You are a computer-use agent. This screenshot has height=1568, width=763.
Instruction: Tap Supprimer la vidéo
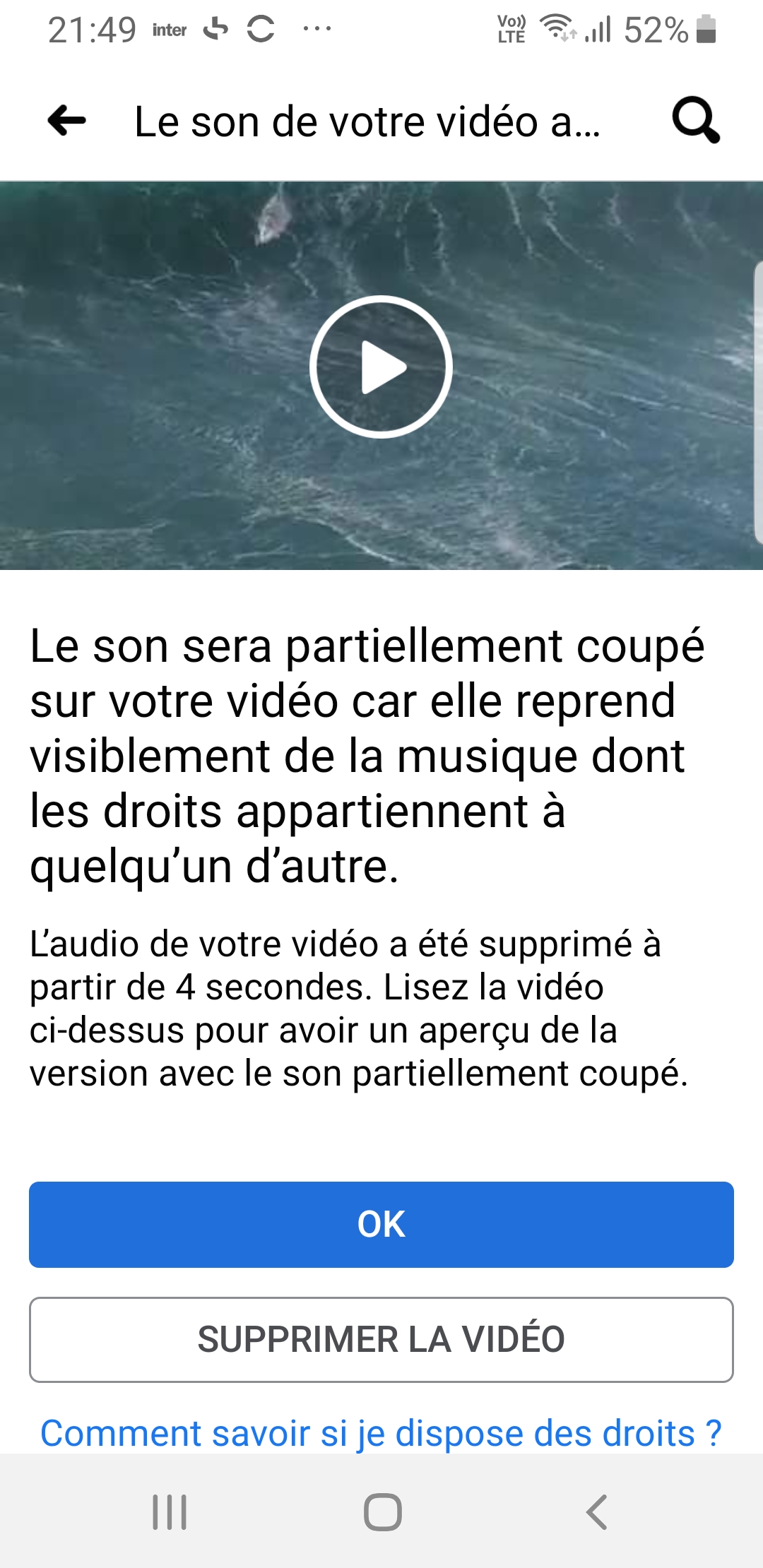coord(381,1339)
